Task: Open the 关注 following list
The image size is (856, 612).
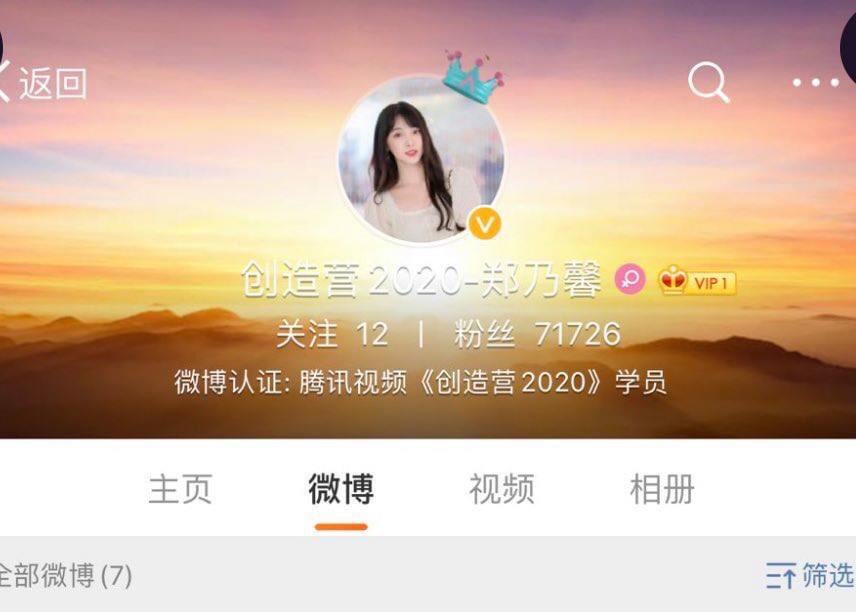Action: [332, 333]
